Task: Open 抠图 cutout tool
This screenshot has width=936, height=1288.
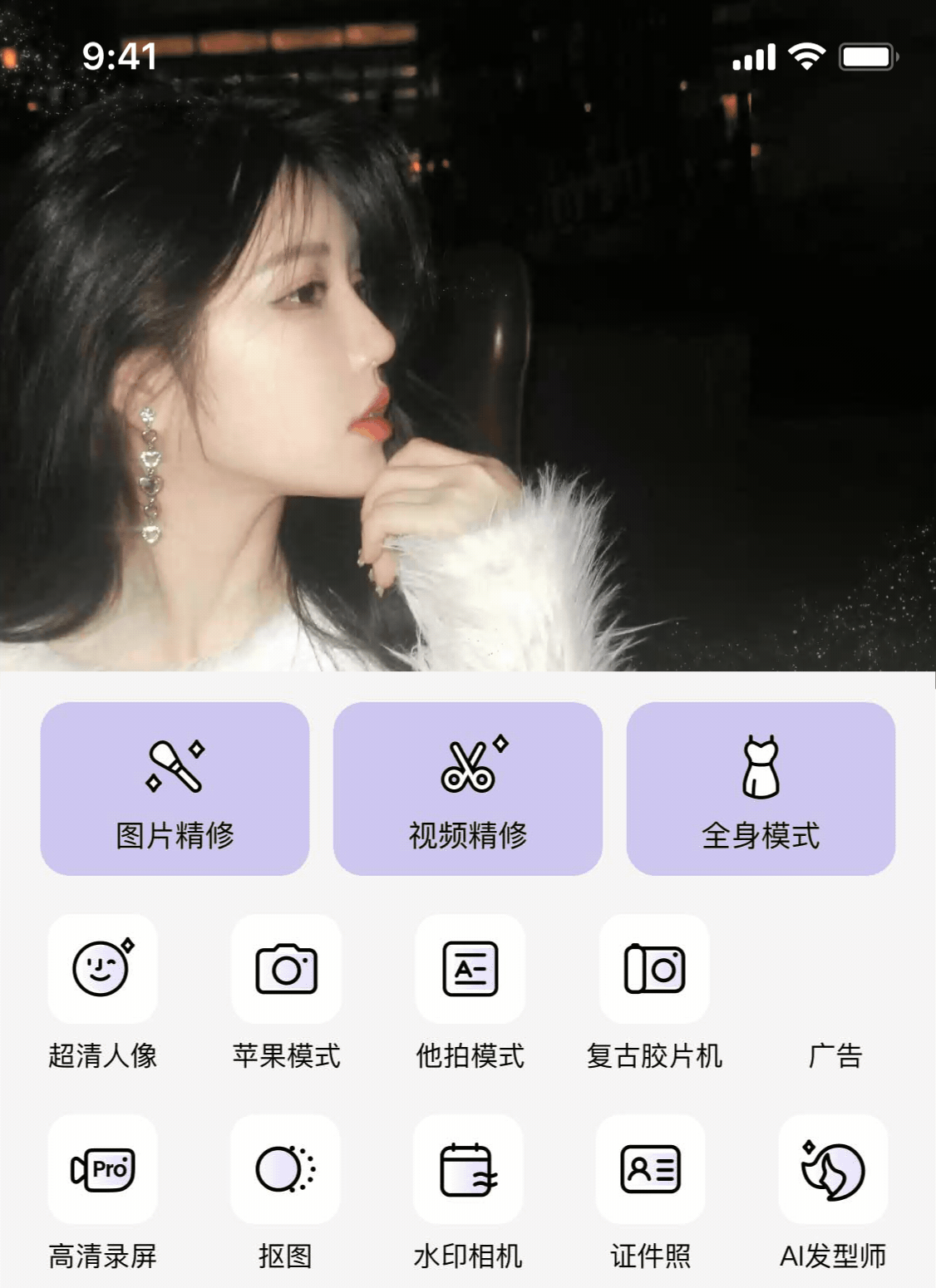Action: tap(285, 1169)
